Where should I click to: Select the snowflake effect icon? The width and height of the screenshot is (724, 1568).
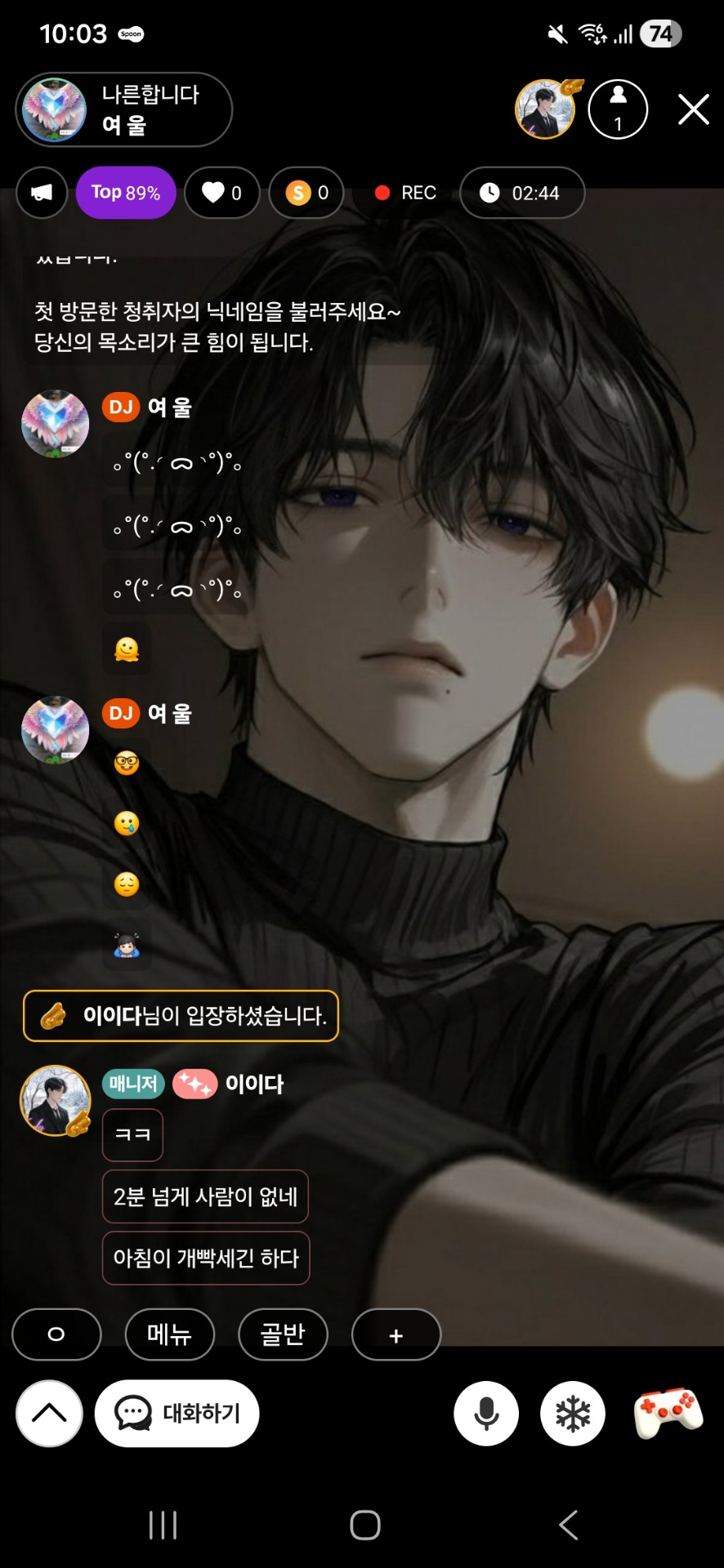[572, 1414]
